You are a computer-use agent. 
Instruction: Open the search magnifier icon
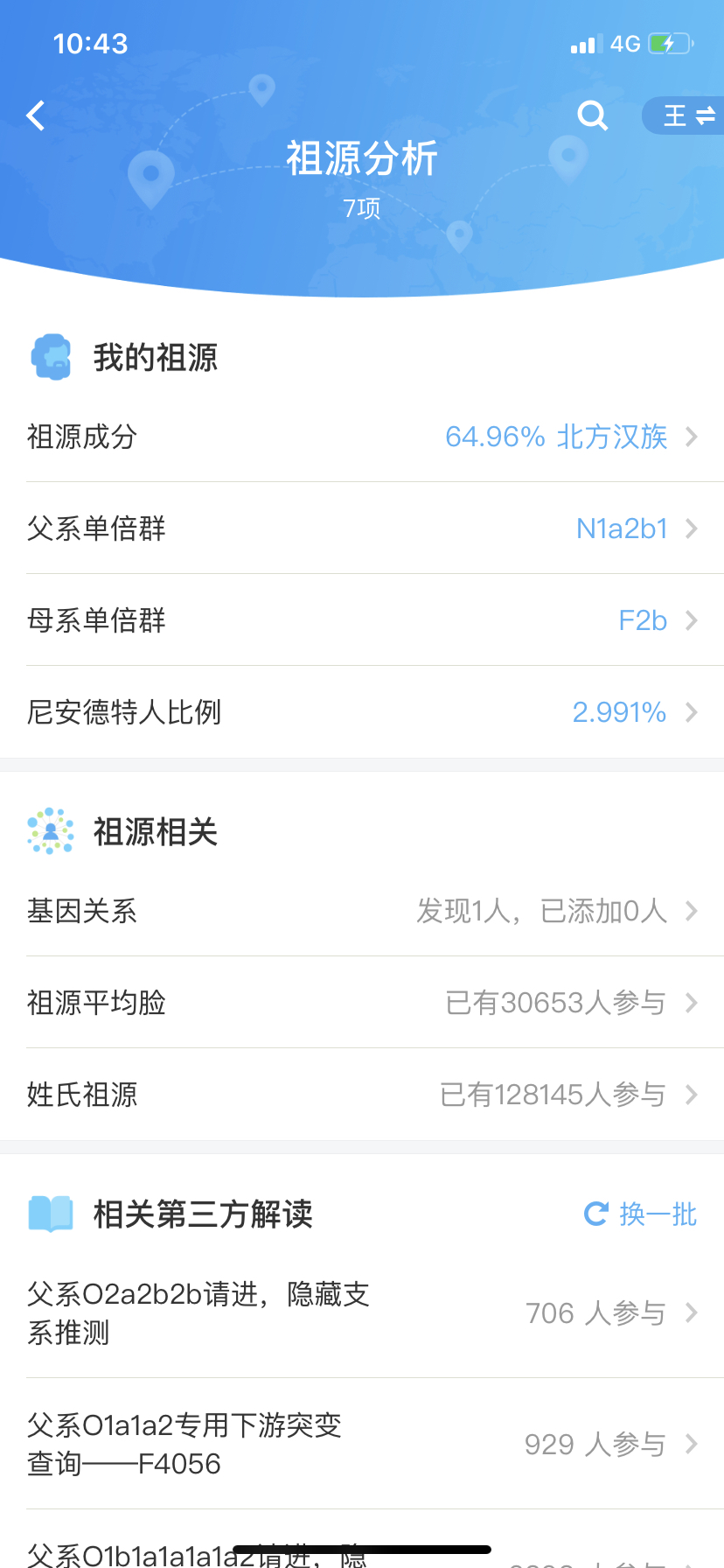[x=593, y=115]
